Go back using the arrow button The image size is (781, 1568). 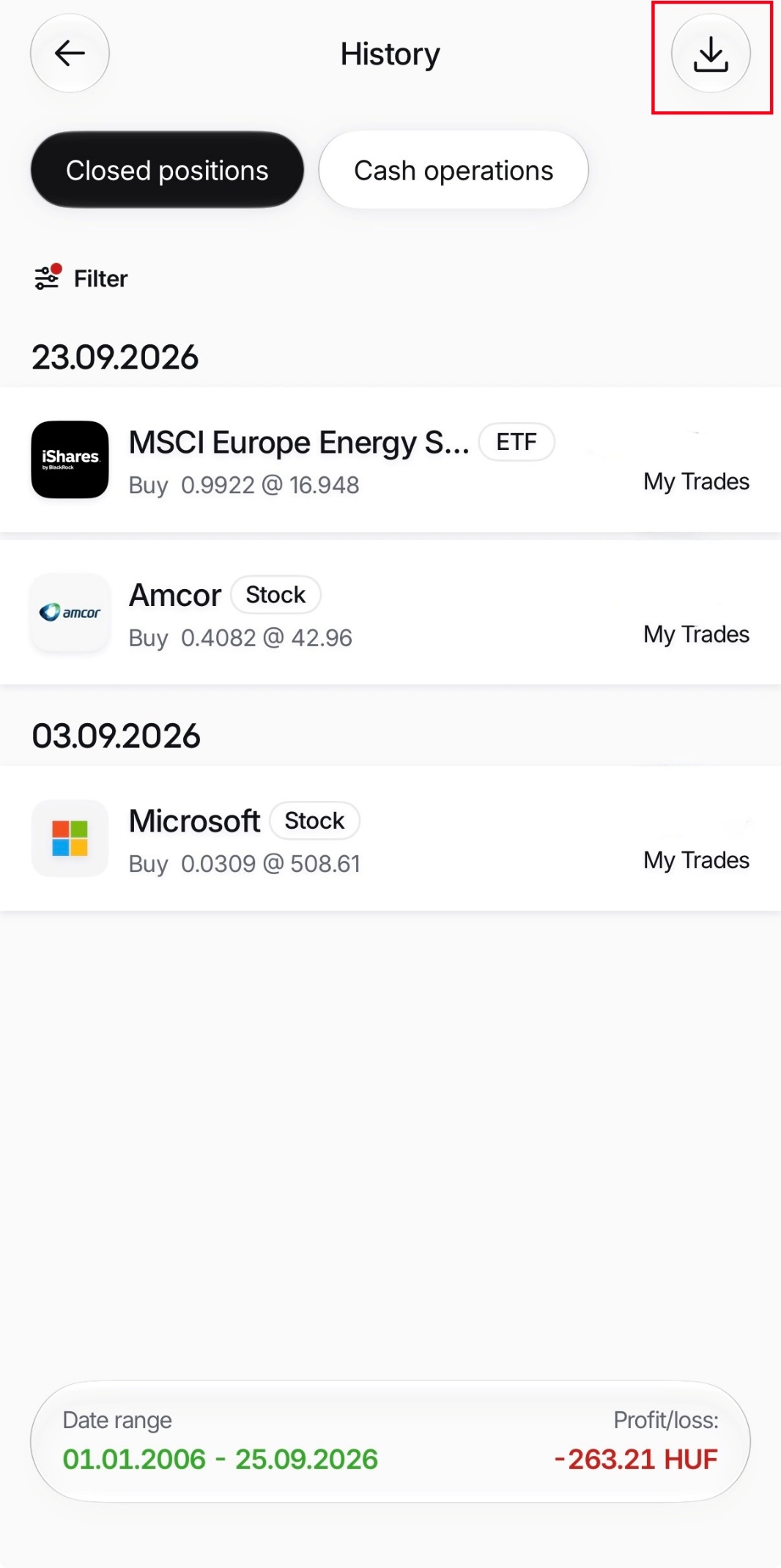pyautogui.click(x=70, y=53)
